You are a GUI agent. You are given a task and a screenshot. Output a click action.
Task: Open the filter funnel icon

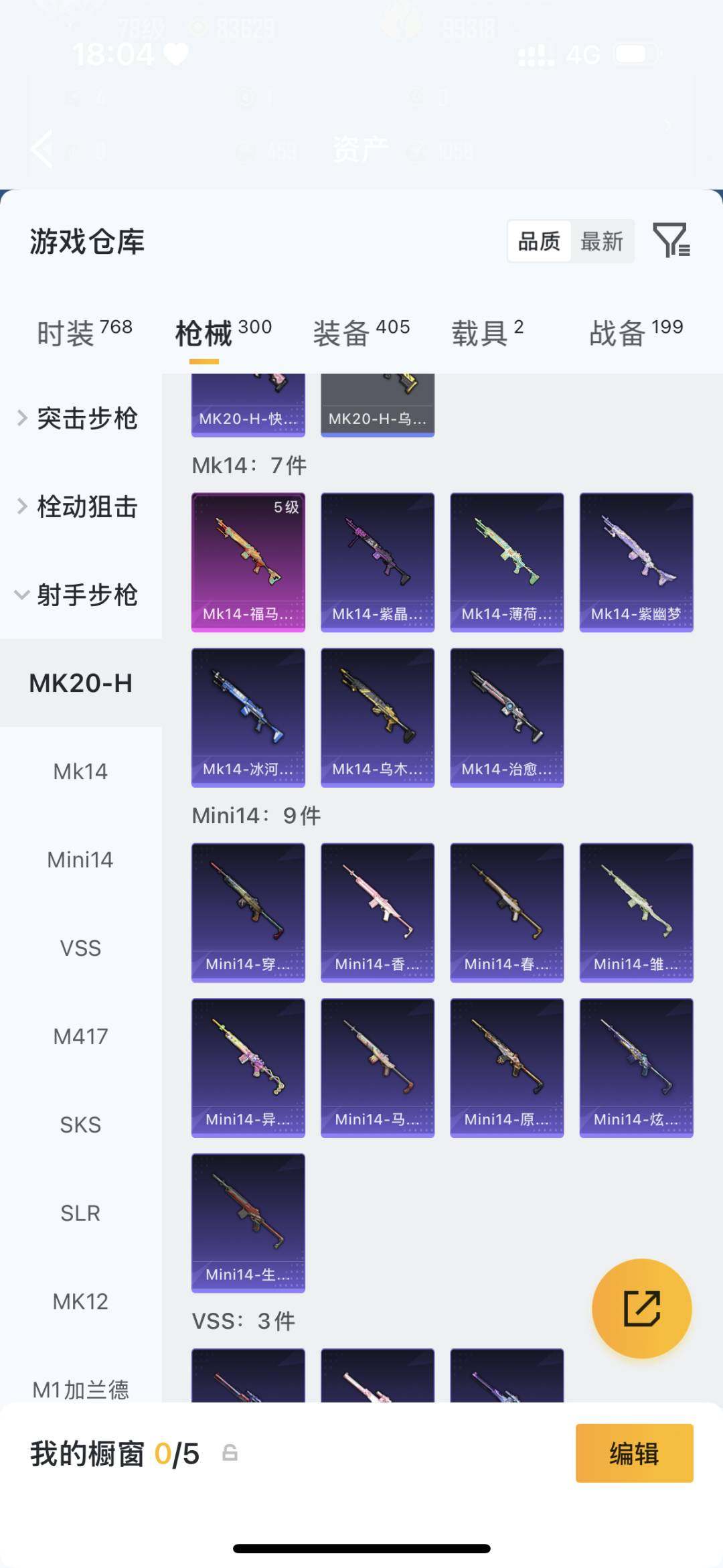pos(671,241)
